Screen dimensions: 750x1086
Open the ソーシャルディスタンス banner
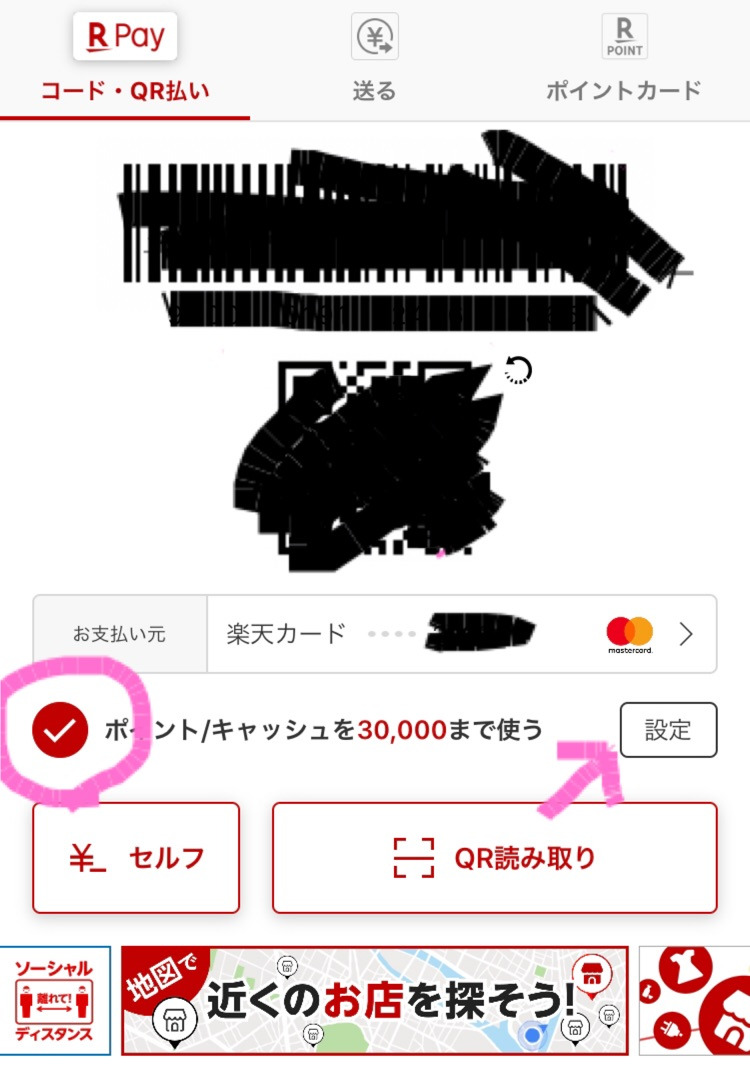coord(55,1001)
